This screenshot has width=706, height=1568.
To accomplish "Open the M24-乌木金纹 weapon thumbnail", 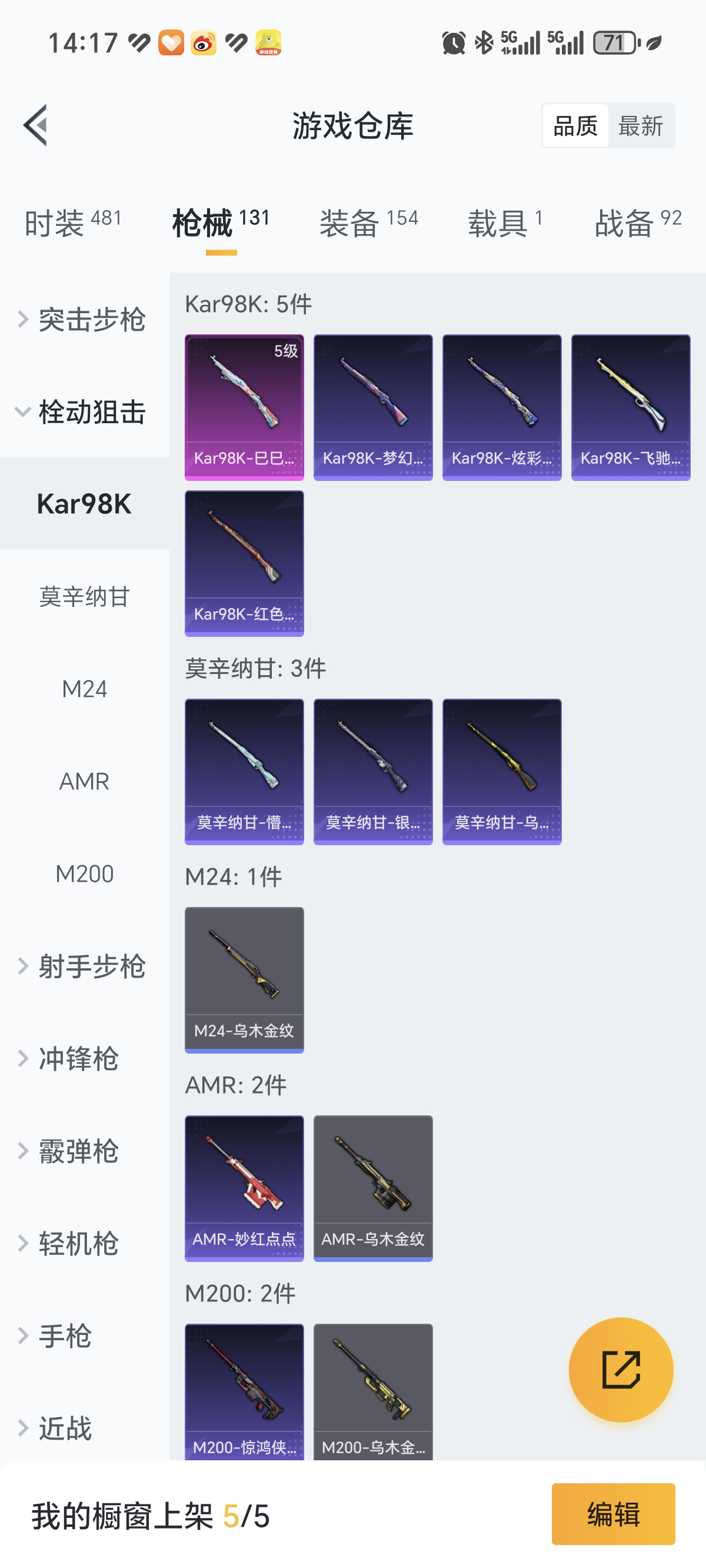I will [244, 978].
